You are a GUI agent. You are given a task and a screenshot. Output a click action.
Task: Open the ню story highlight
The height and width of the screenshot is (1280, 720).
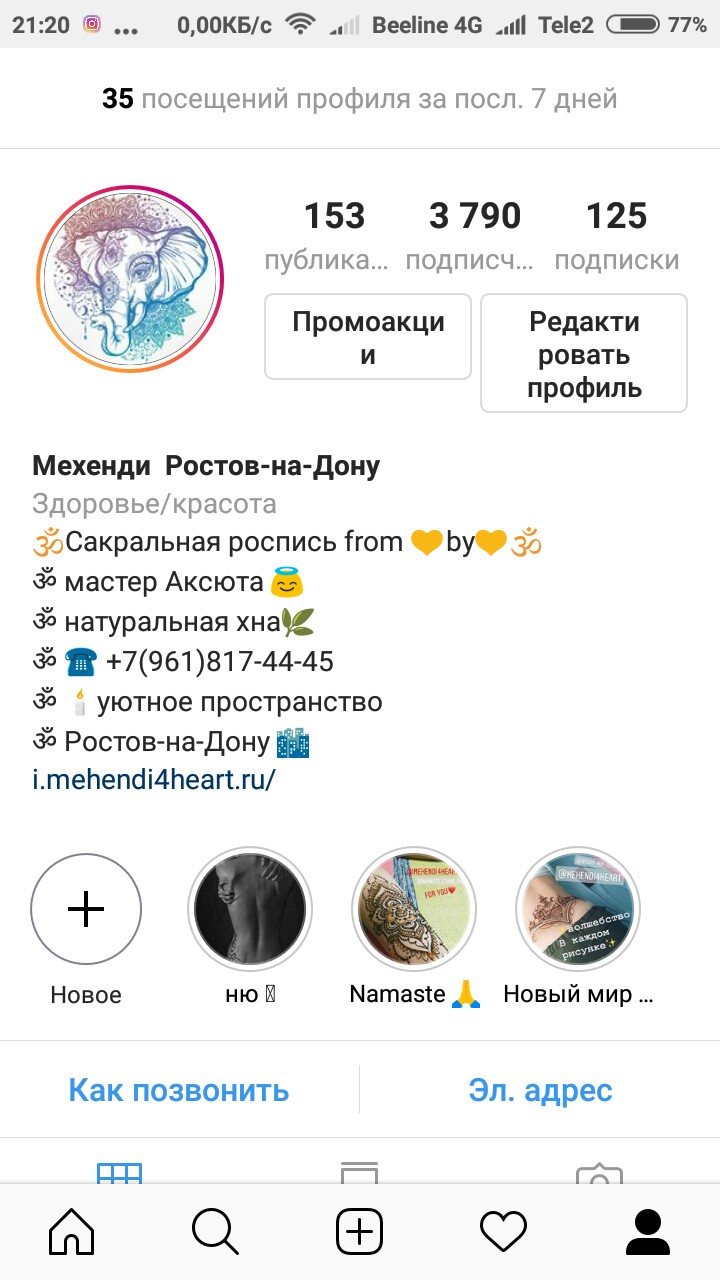tap(250, 908)
